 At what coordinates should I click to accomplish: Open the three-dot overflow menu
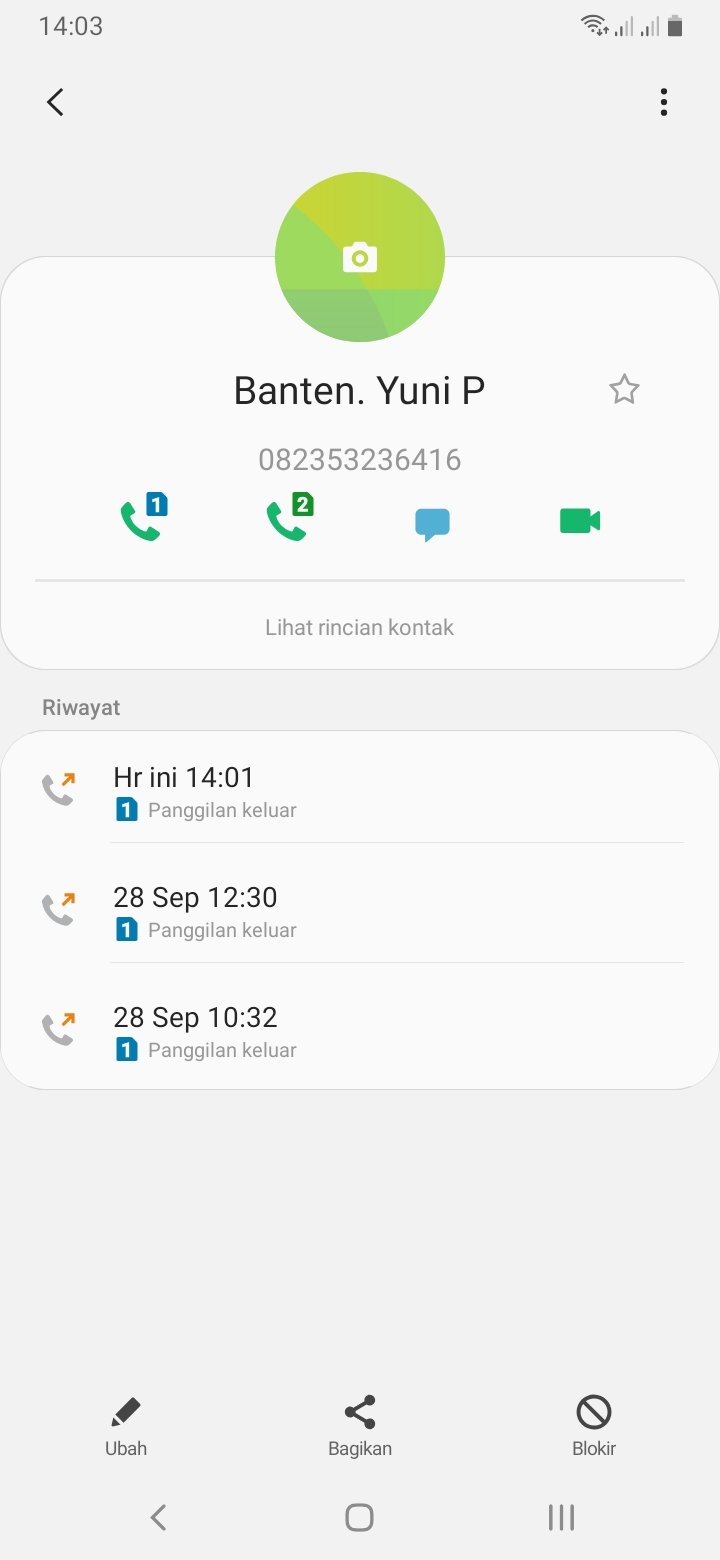pyautogui.click(x=663, y=102)
